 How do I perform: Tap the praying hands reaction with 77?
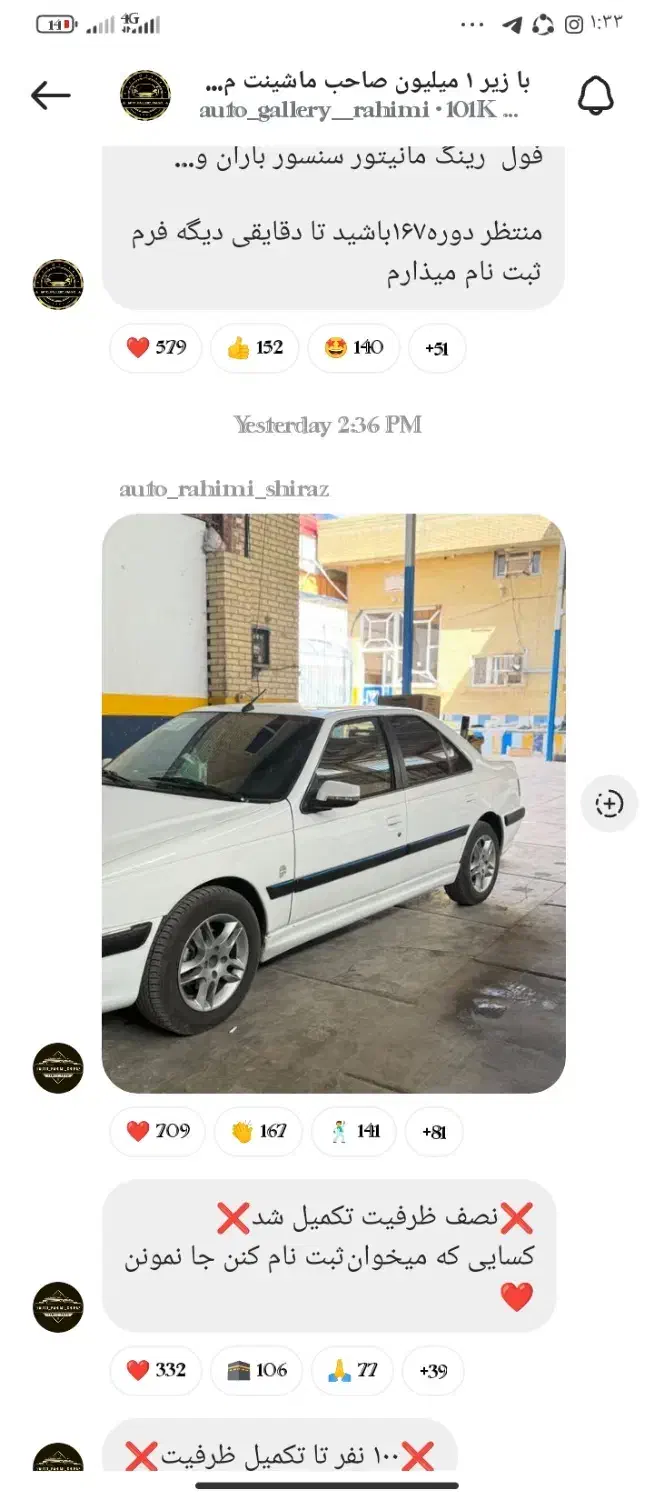[352, 1370]
